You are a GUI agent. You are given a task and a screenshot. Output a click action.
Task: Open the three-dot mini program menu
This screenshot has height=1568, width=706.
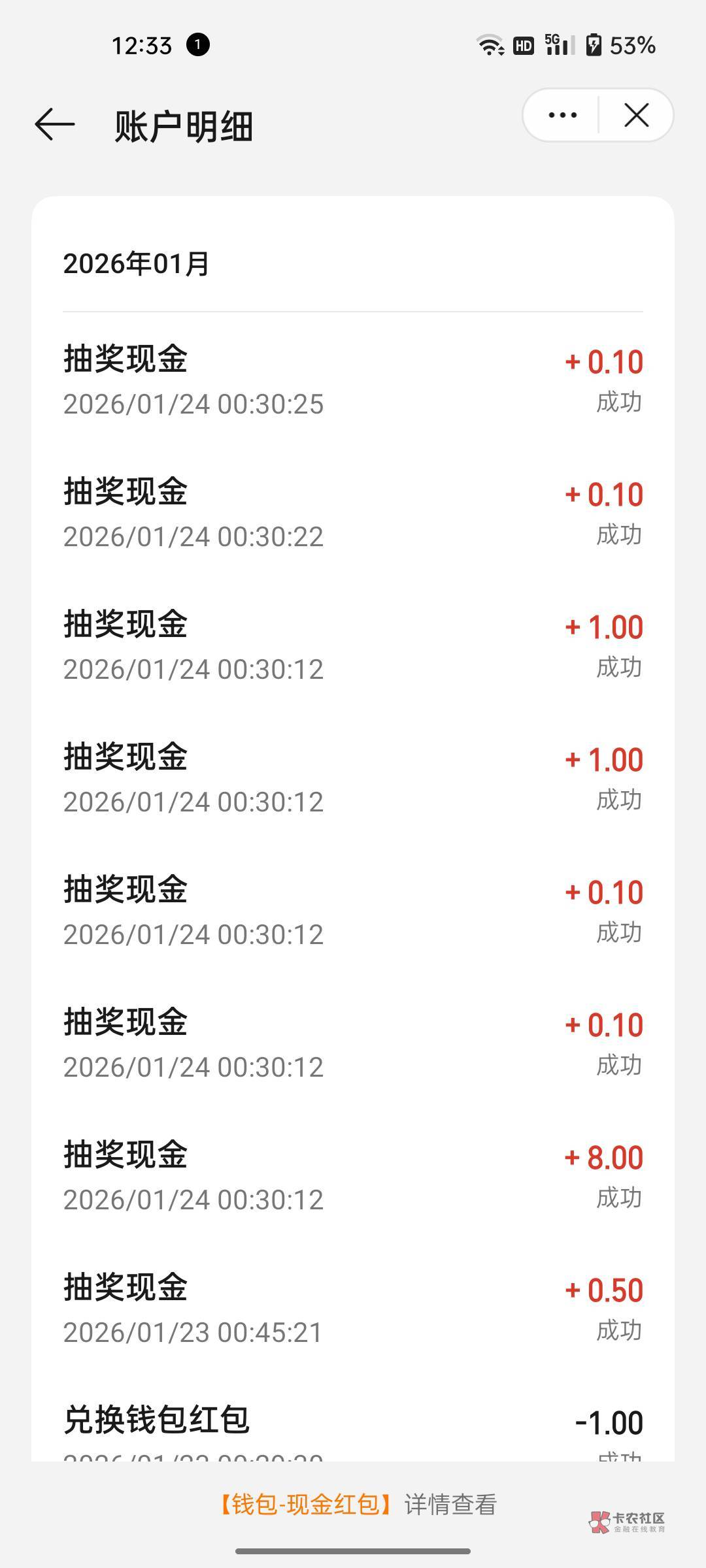[x=562, y=116]
